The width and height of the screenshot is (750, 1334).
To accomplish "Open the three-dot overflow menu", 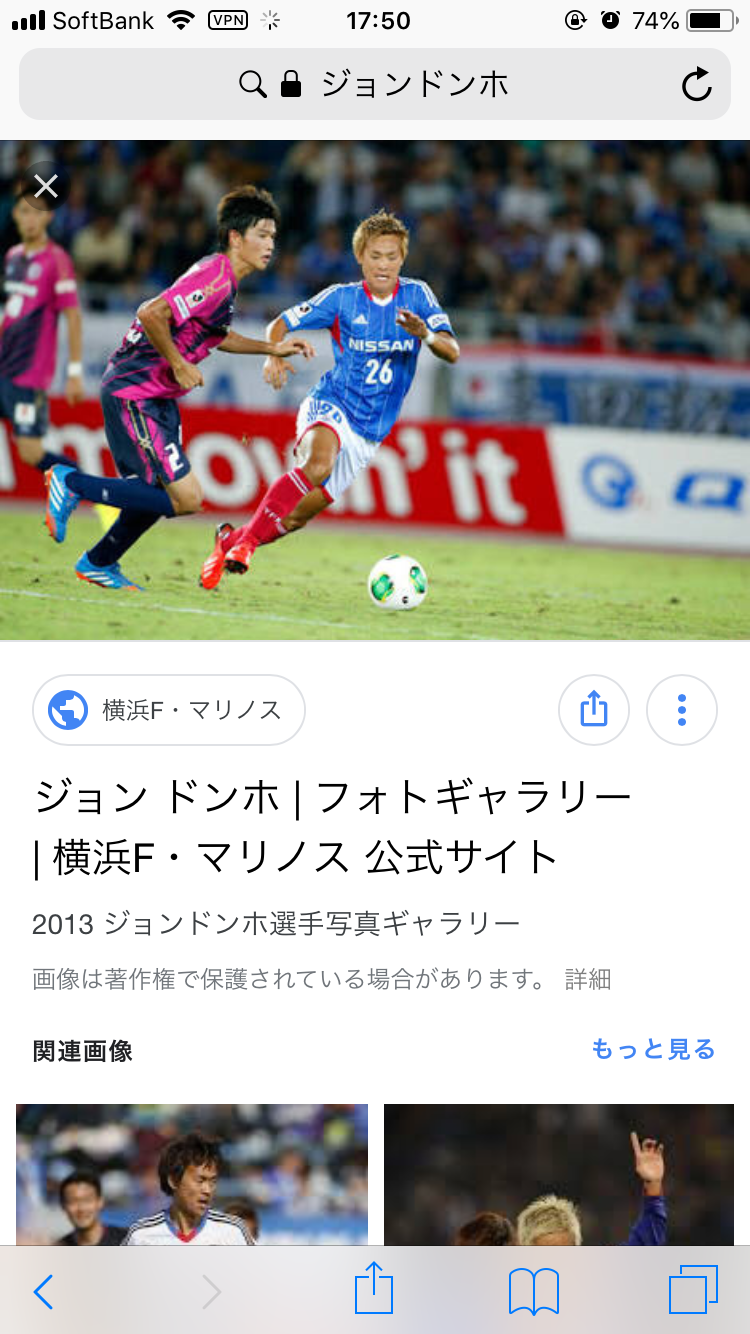I will pyautogui.click(x=681, y=710).
